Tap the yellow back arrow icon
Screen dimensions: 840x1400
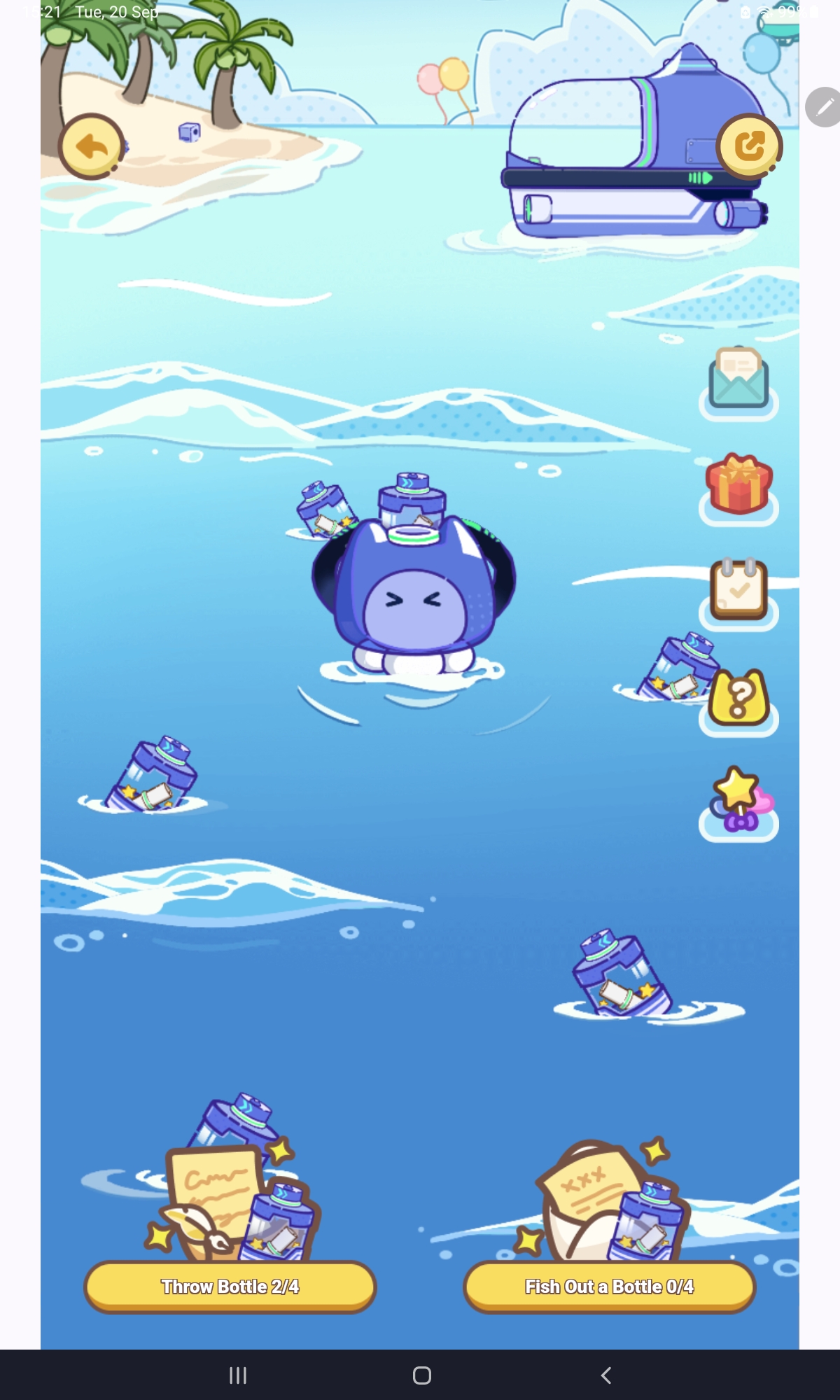click(x=92, y=148)
